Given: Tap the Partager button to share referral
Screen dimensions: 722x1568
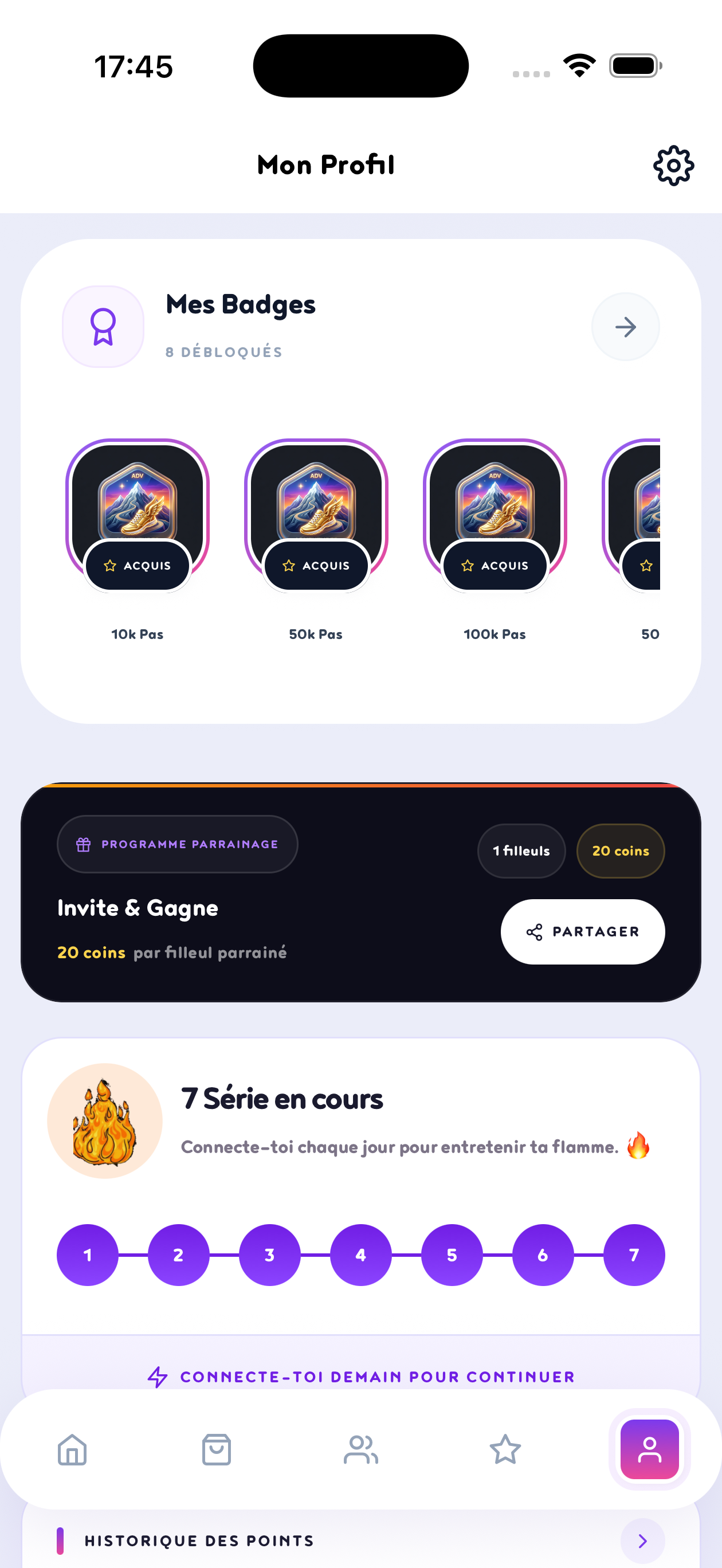Looking at the screenshot, I should [583, 931].
